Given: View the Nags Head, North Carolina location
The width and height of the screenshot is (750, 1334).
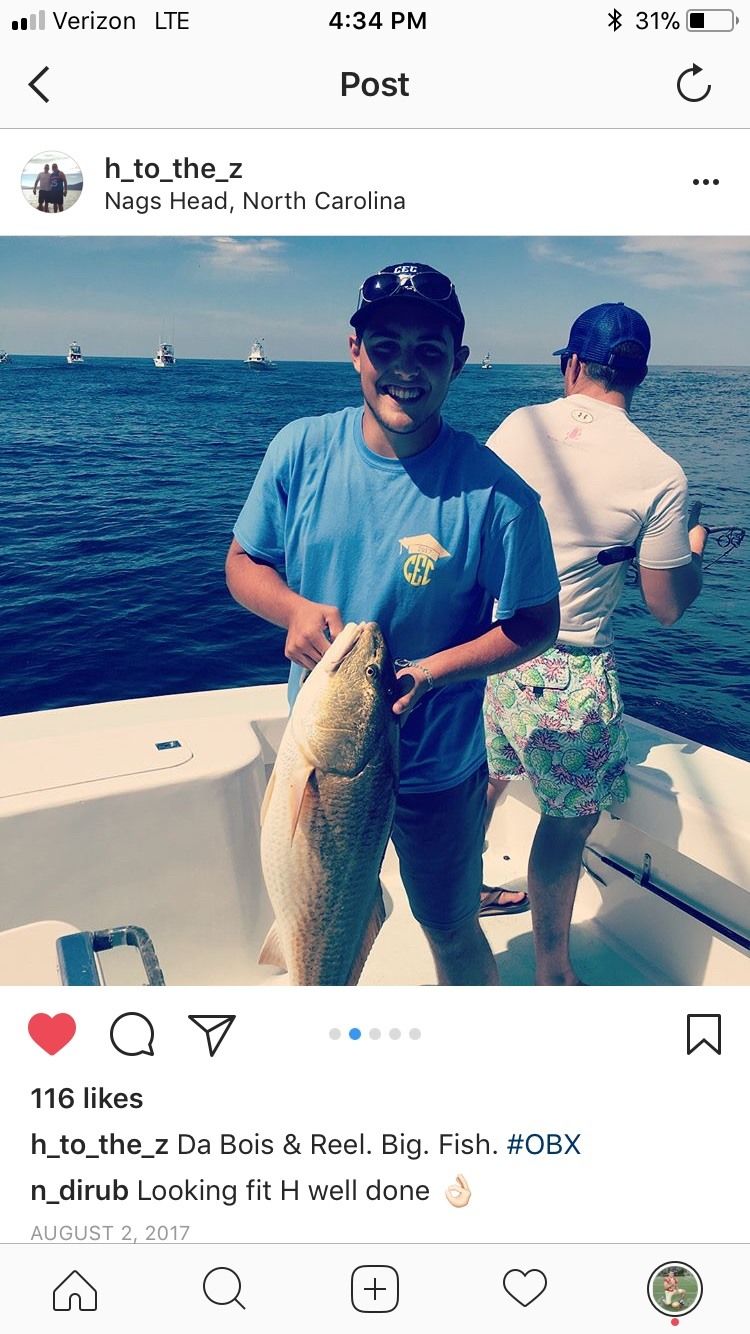Looking at the screenshot, I should pos(255,201).
